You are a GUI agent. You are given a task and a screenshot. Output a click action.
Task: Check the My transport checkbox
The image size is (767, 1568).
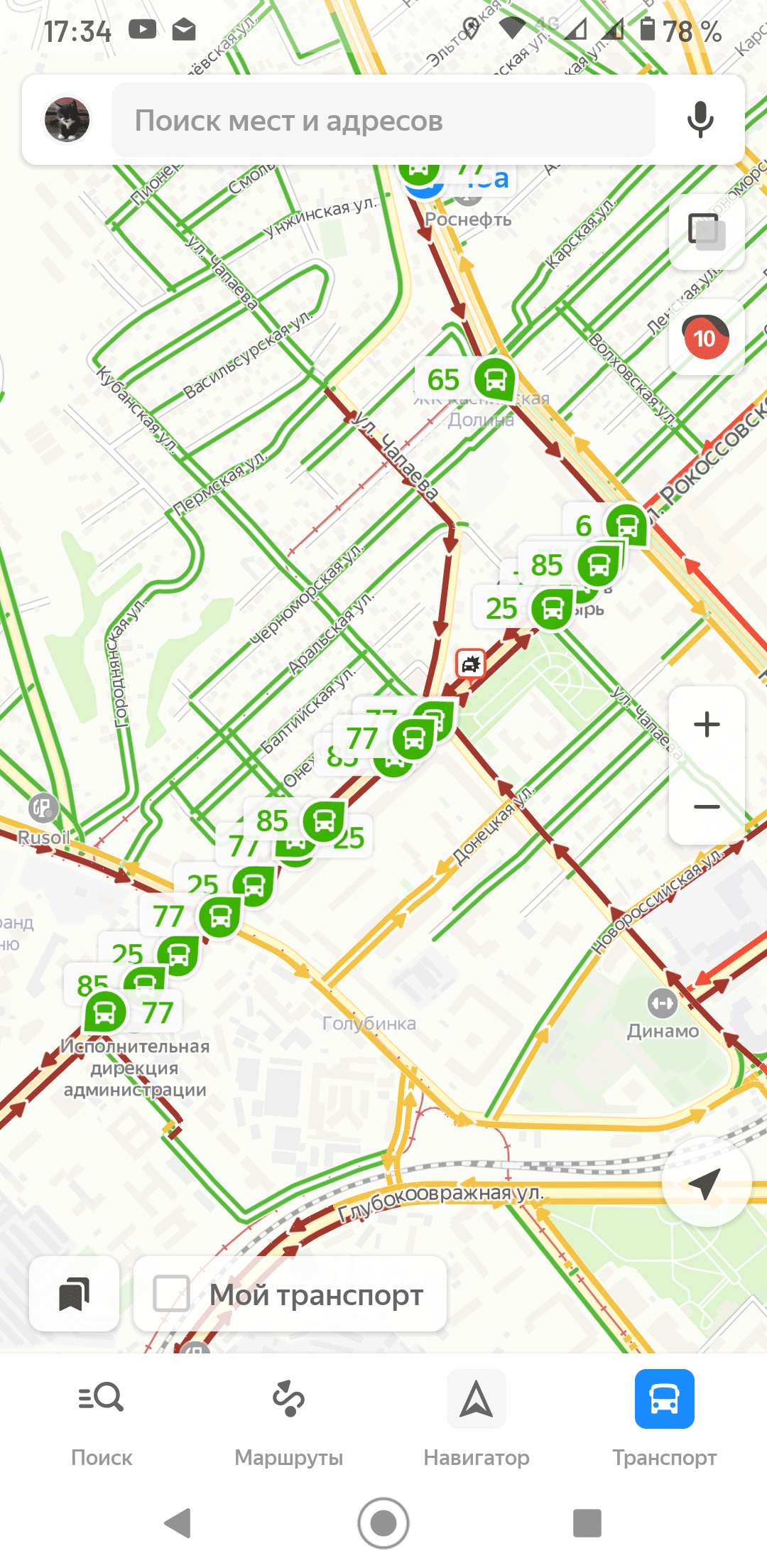click(172, 1294)
